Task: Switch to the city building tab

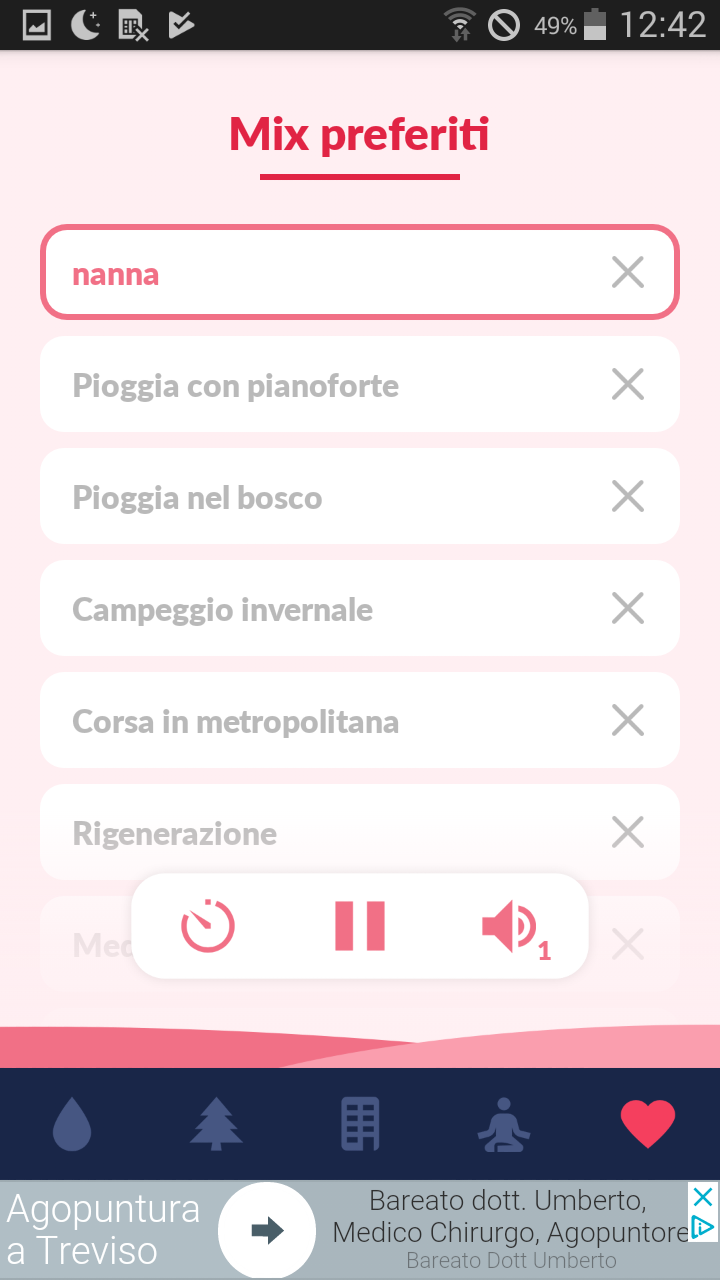Action: pos(360,1123)
